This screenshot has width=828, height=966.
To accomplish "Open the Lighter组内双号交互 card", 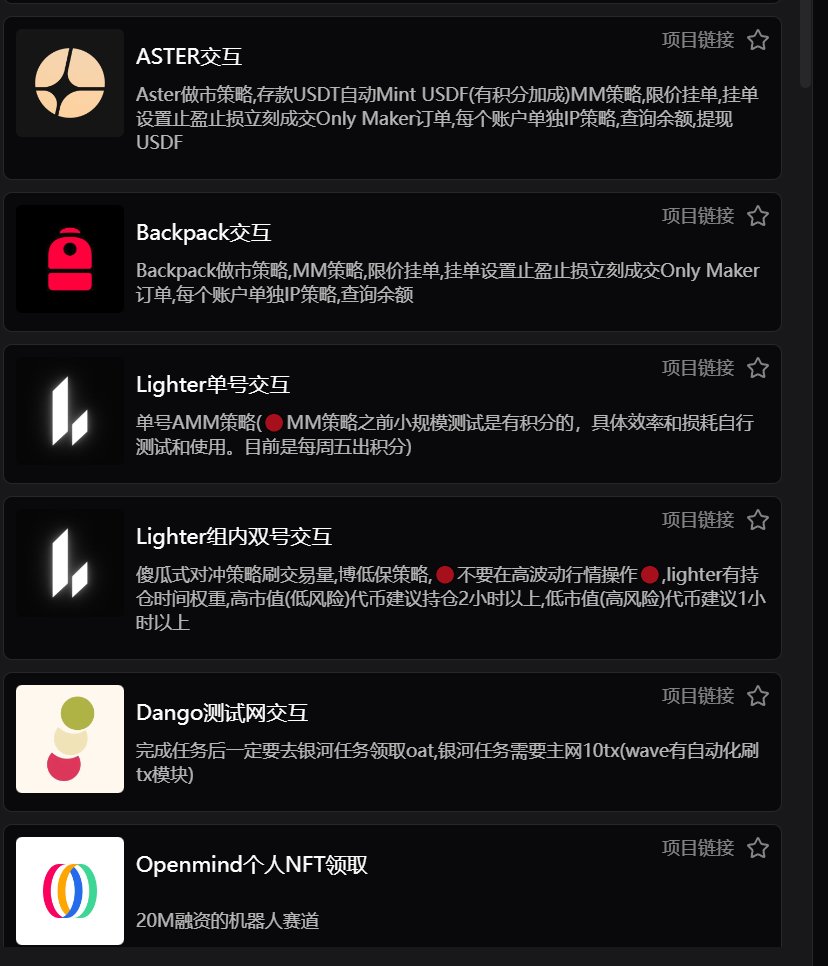I will [233, 537].
